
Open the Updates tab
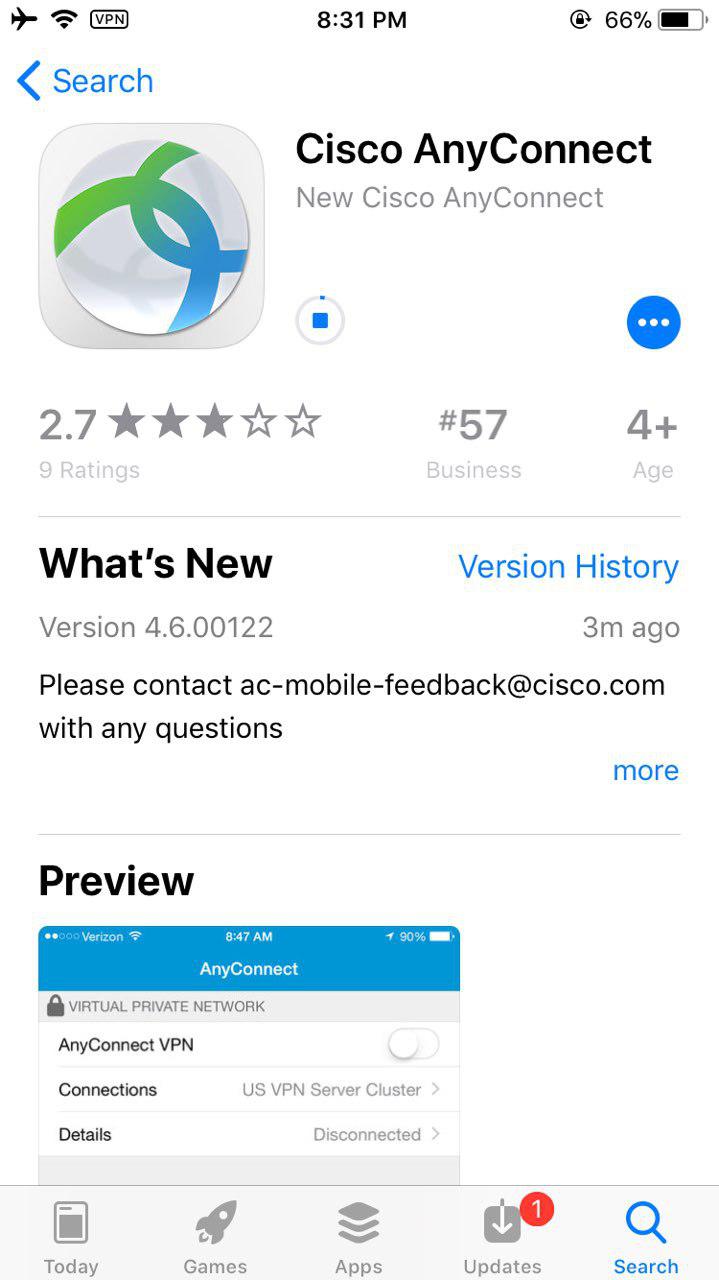[503, 1236]
